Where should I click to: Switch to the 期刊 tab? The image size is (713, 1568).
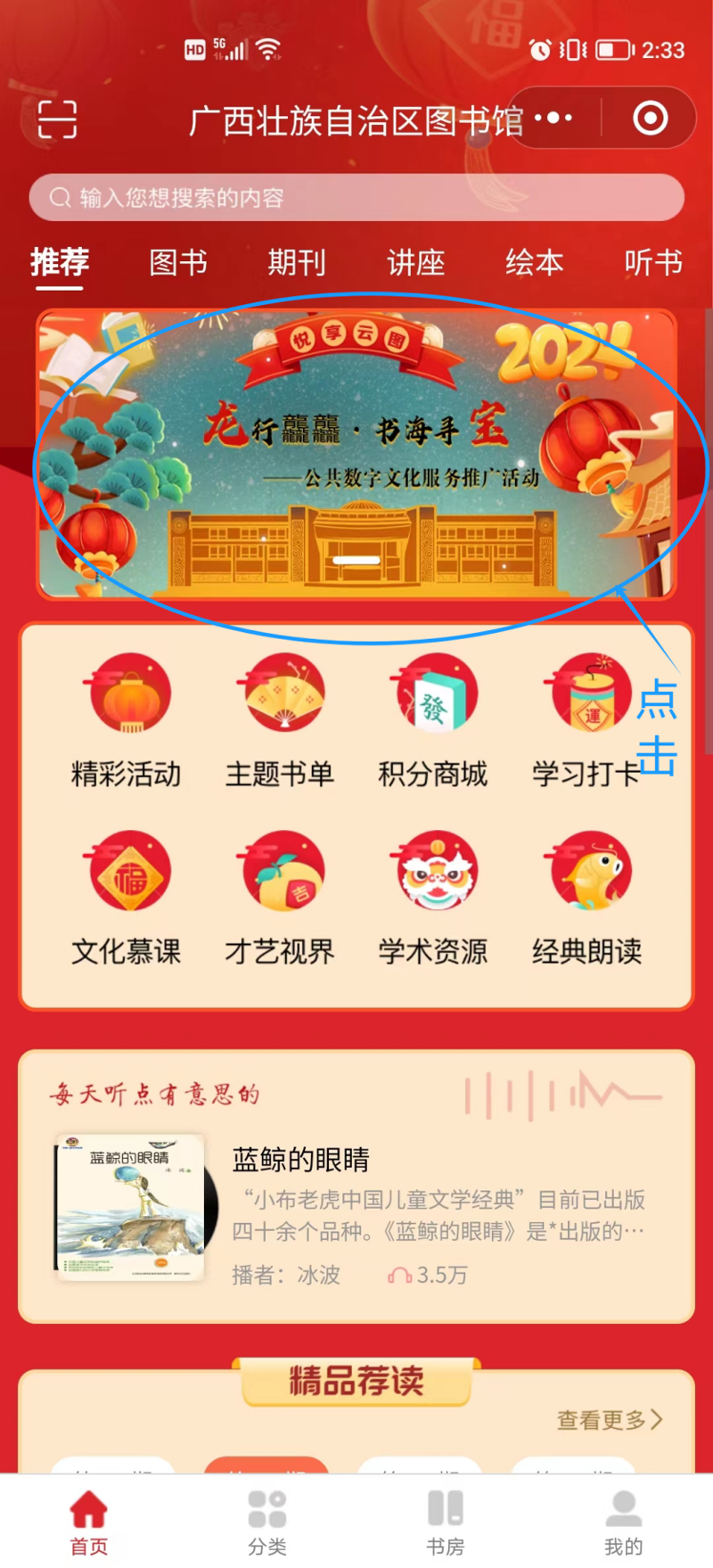coord(297,263)
